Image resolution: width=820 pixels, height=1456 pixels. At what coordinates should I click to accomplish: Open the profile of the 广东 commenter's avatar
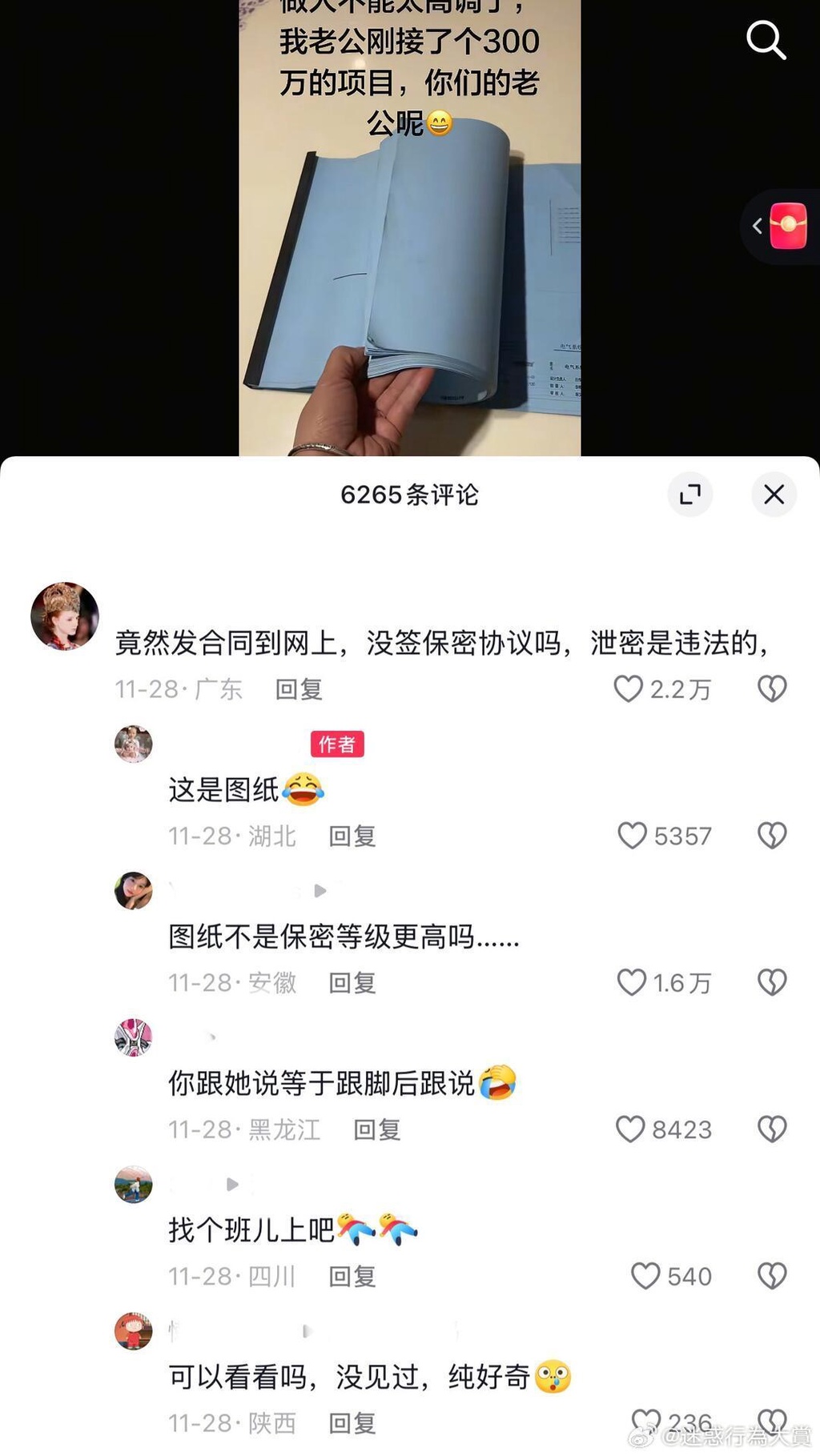(65, 616)
